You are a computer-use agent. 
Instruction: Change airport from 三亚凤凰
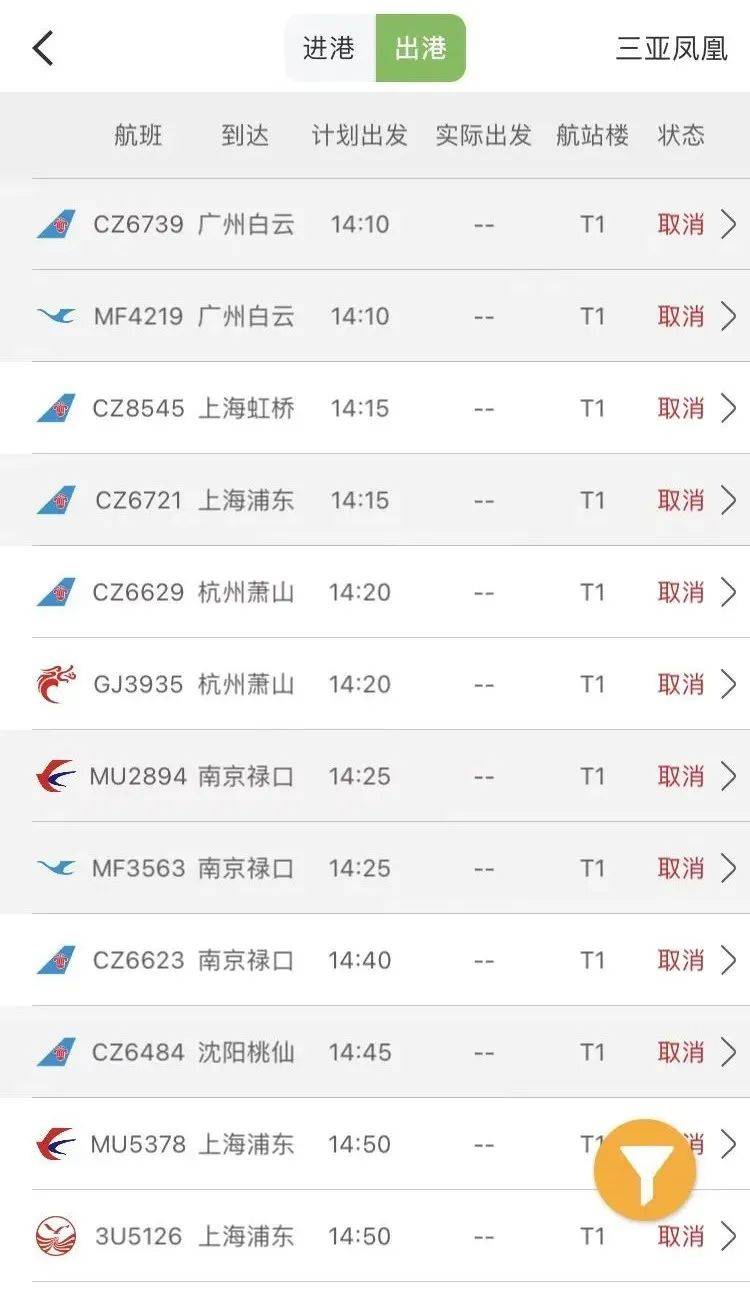[x=671, y=48]
